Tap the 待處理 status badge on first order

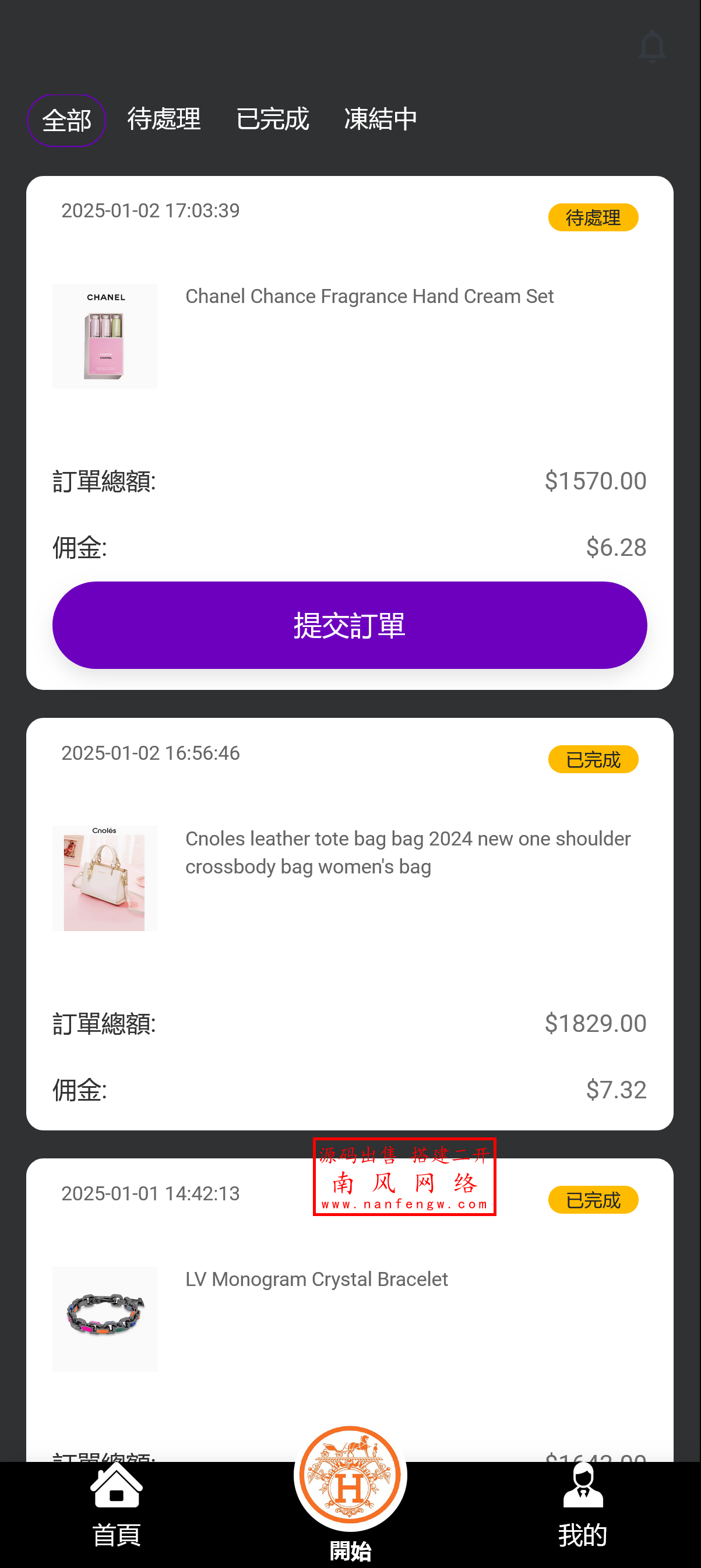click(593, 217)
